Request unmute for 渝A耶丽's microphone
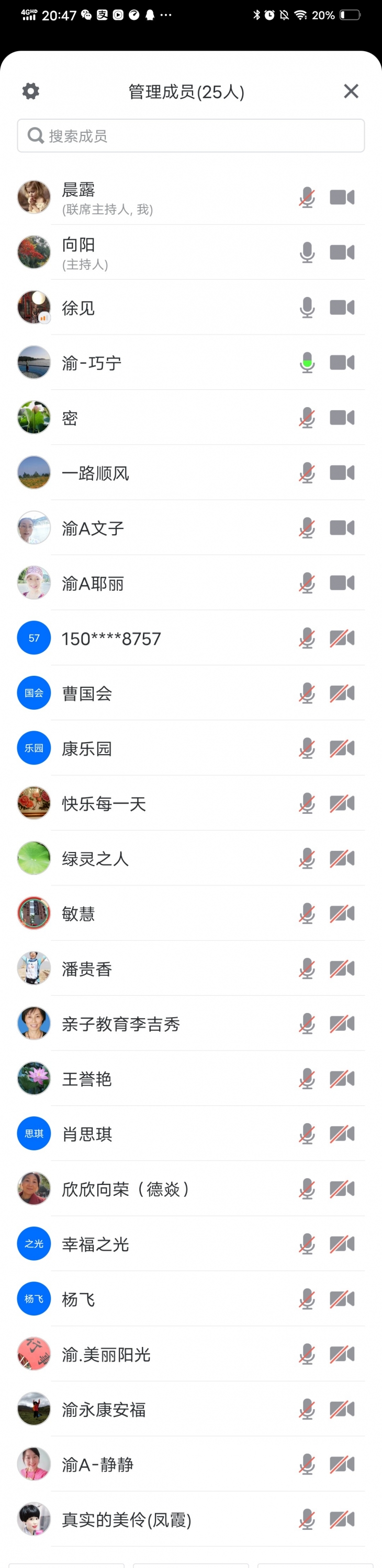382x1568 pixels. pyautogui.click(x=307, y=583)
